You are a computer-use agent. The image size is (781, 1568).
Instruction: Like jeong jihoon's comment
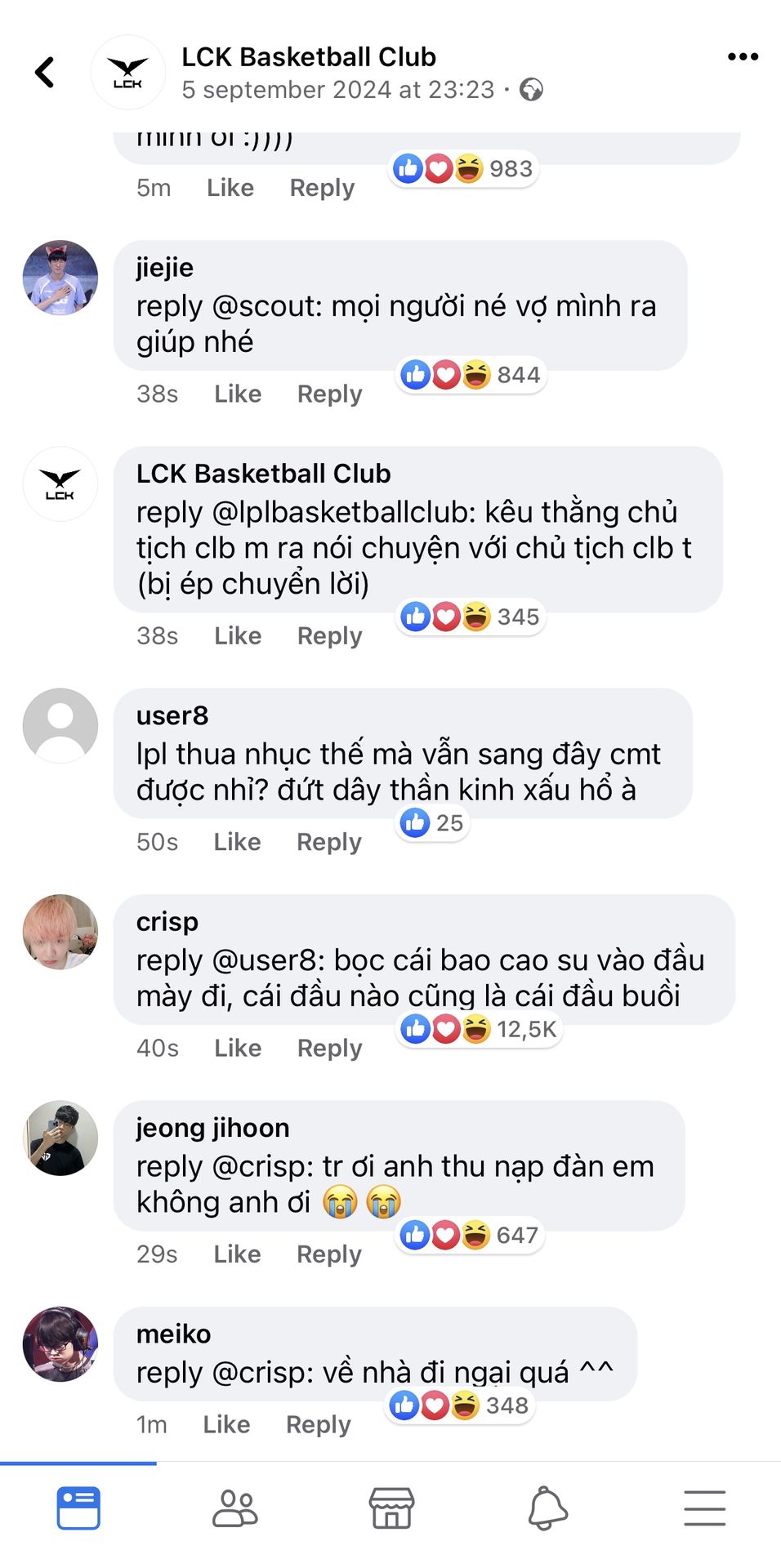pos(237,1254)
